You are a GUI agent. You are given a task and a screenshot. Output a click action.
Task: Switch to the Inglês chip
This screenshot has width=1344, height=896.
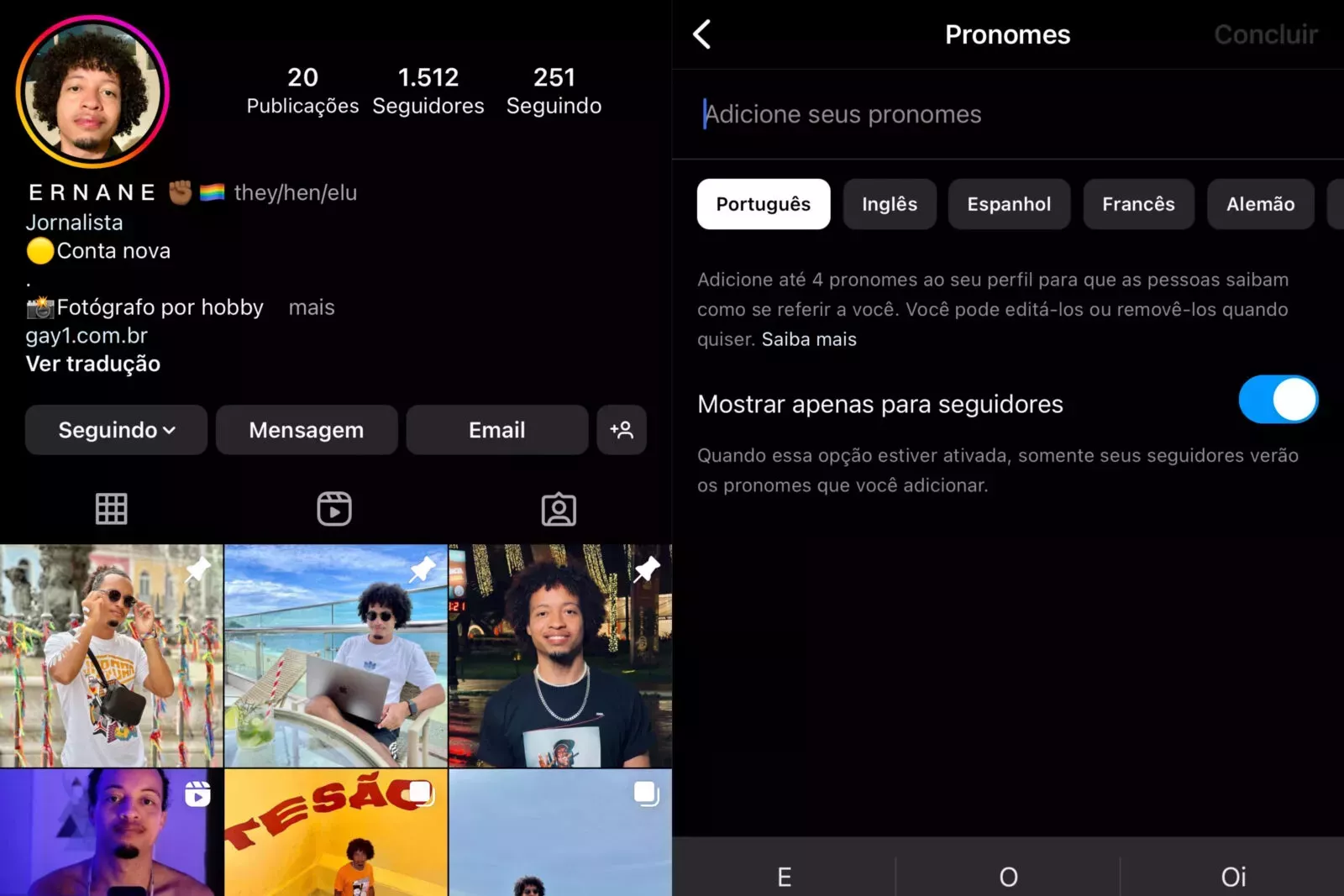point(889,204)
